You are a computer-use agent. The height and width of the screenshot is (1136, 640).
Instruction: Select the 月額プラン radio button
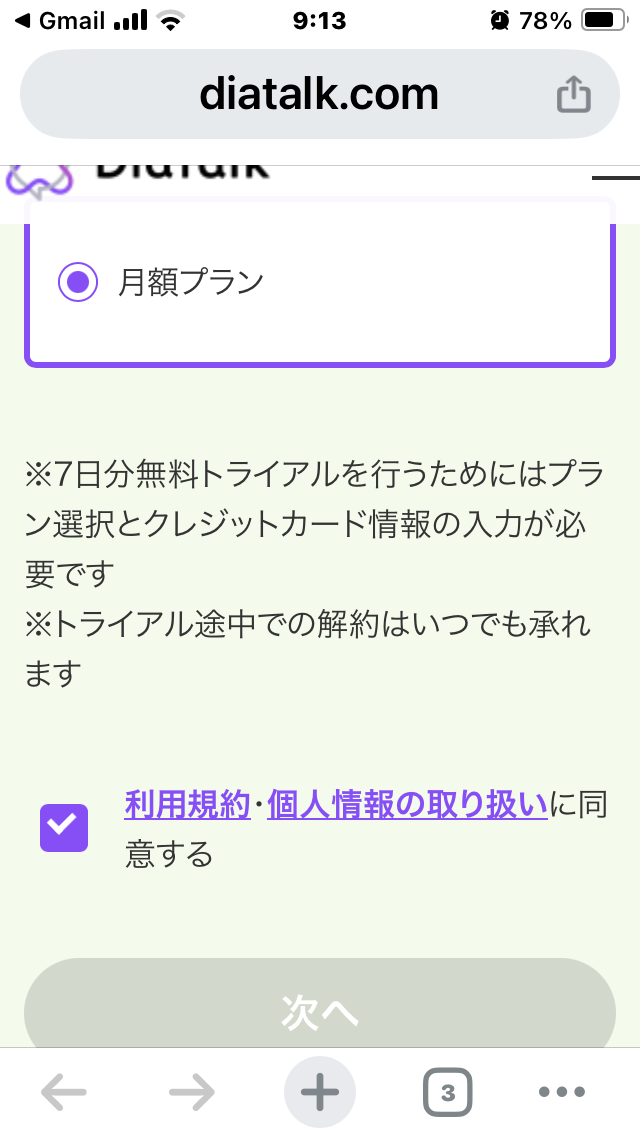click(x=78, y=282)
